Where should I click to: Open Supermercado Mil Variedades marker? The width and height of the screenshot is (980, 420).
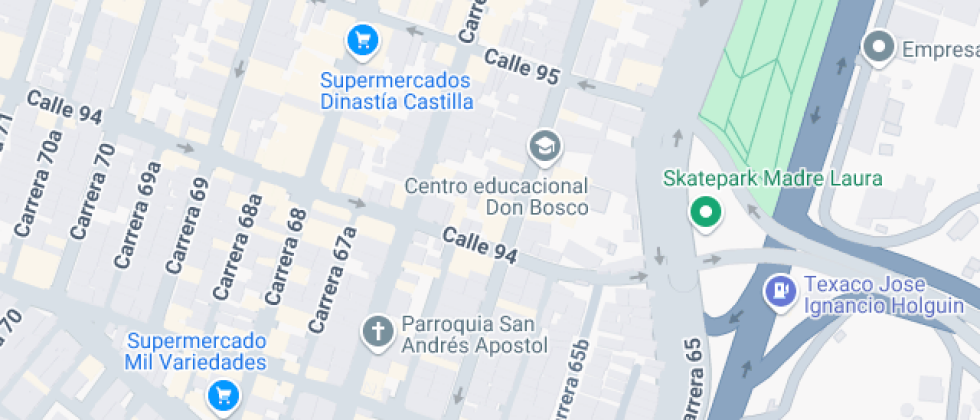click(x=223, y=396)
